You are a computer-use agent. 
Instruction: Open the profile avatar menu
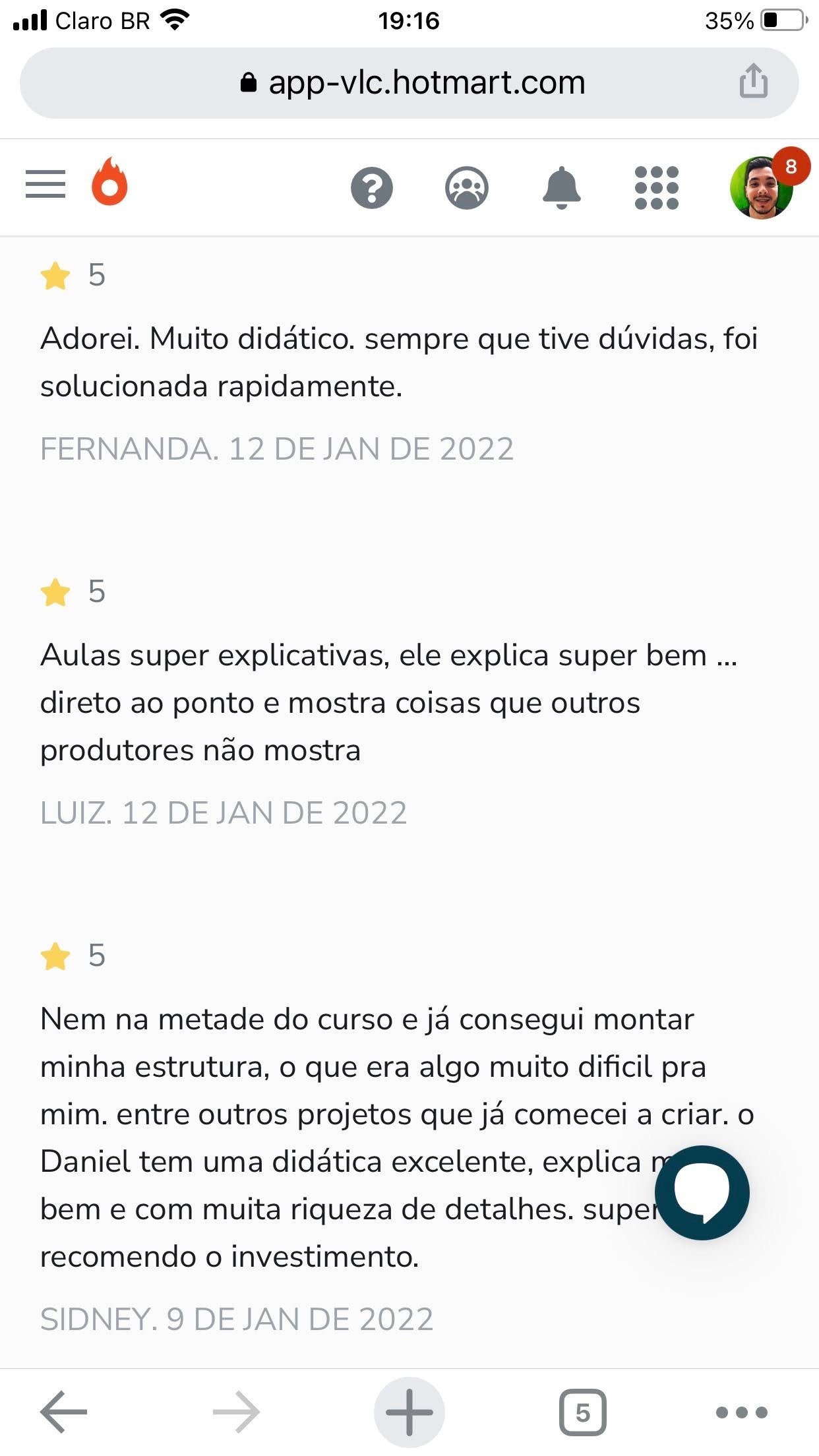click(762, 188)
